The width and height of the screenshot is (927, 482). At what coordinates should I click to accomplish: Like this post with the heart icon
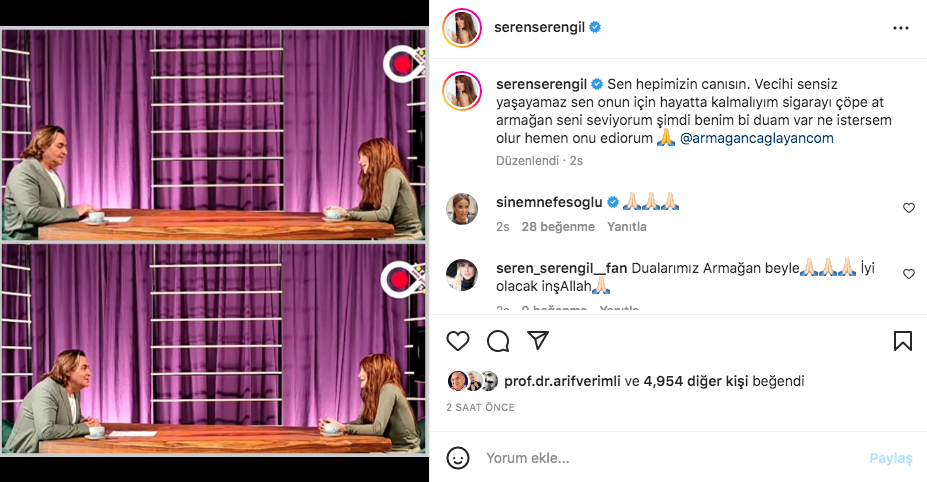click(458, 341)
